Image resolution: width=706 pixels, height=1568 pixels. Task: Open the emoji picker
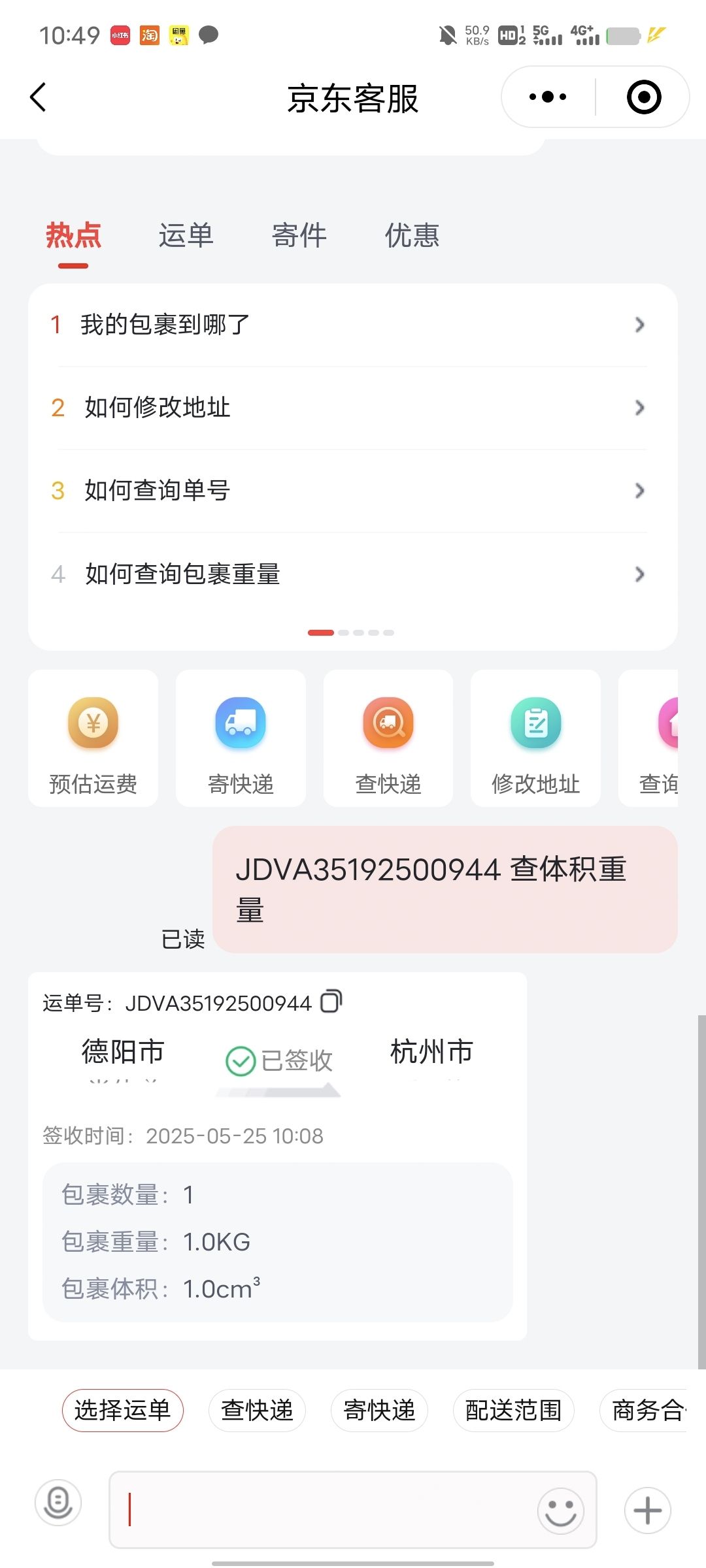pyautogui.click(x=560, y=1511)
